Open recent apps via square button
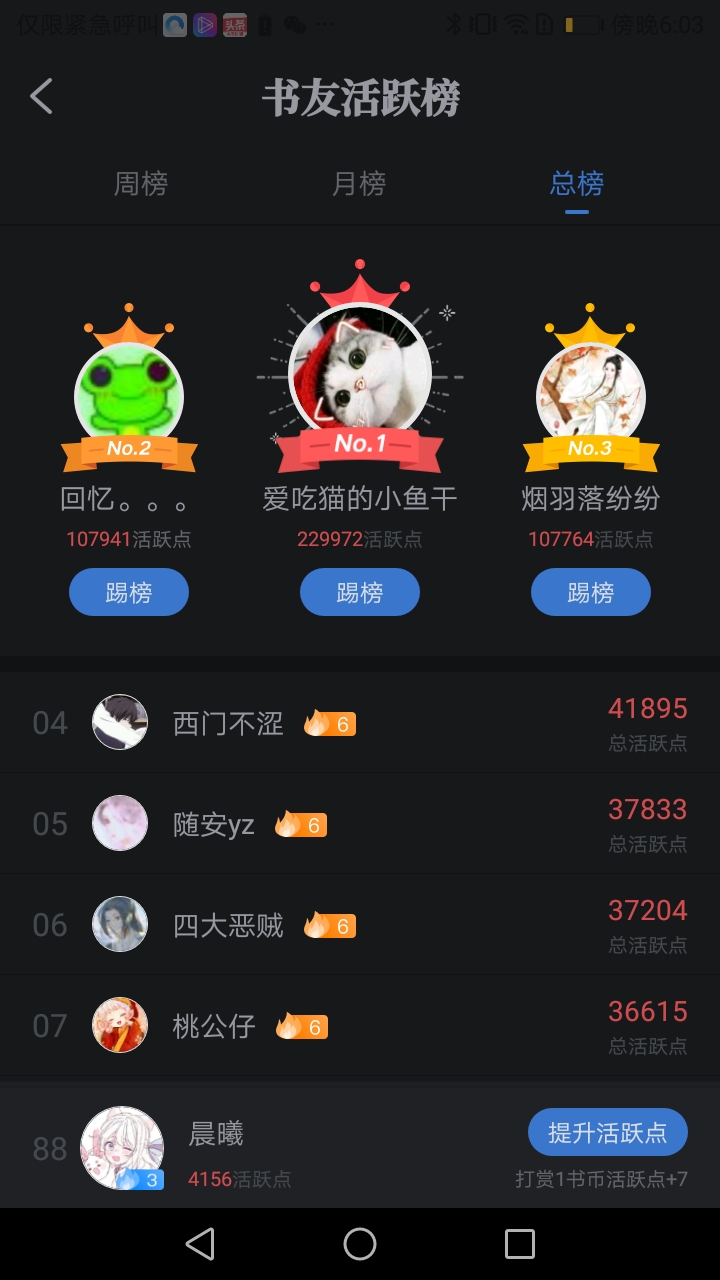Image resolution: width=720 pixels, height=1280 pixels. click(x=520, y=1244)
